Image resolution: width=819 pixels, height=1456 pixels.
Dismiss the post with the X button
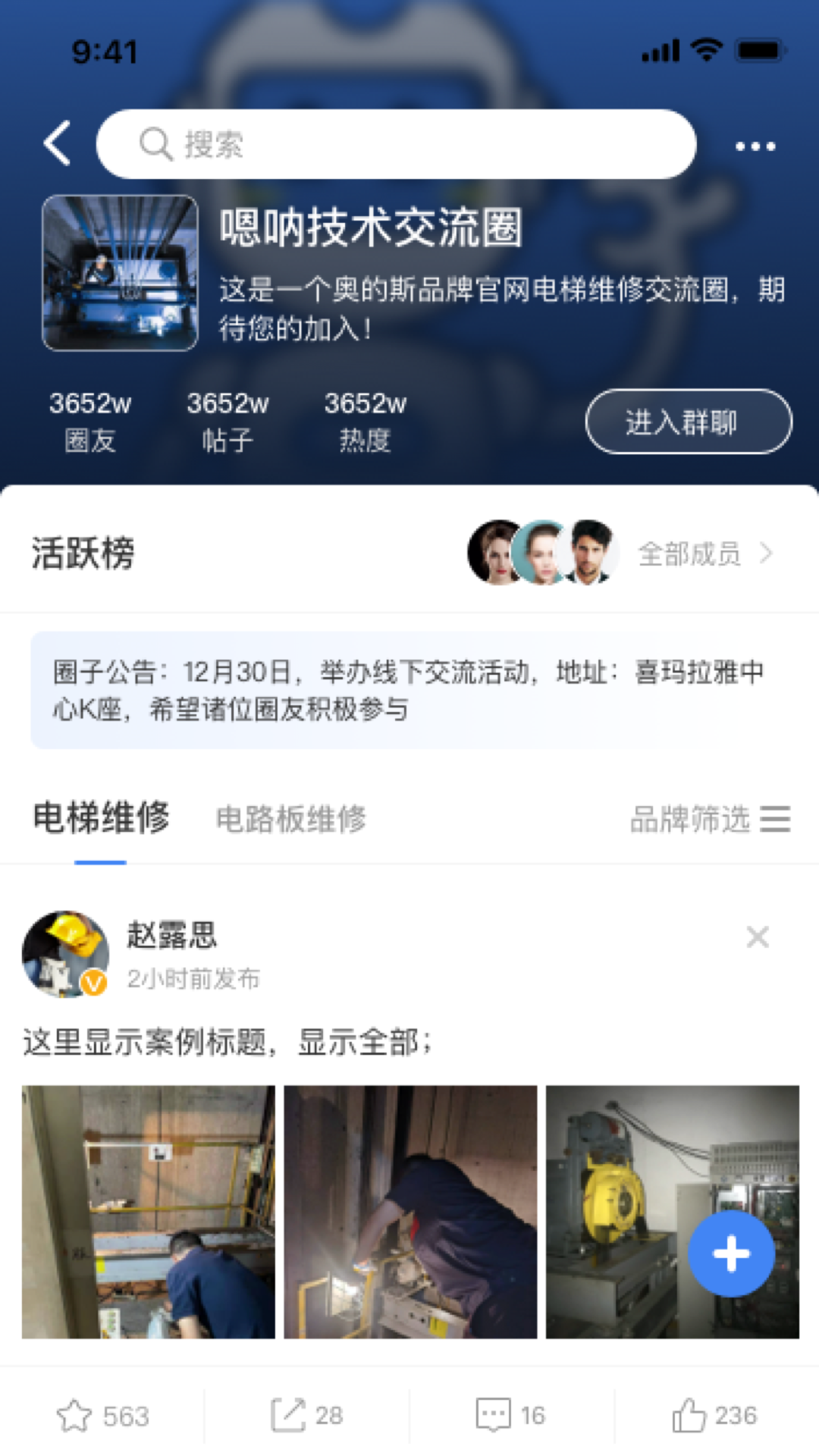point(756,937)
